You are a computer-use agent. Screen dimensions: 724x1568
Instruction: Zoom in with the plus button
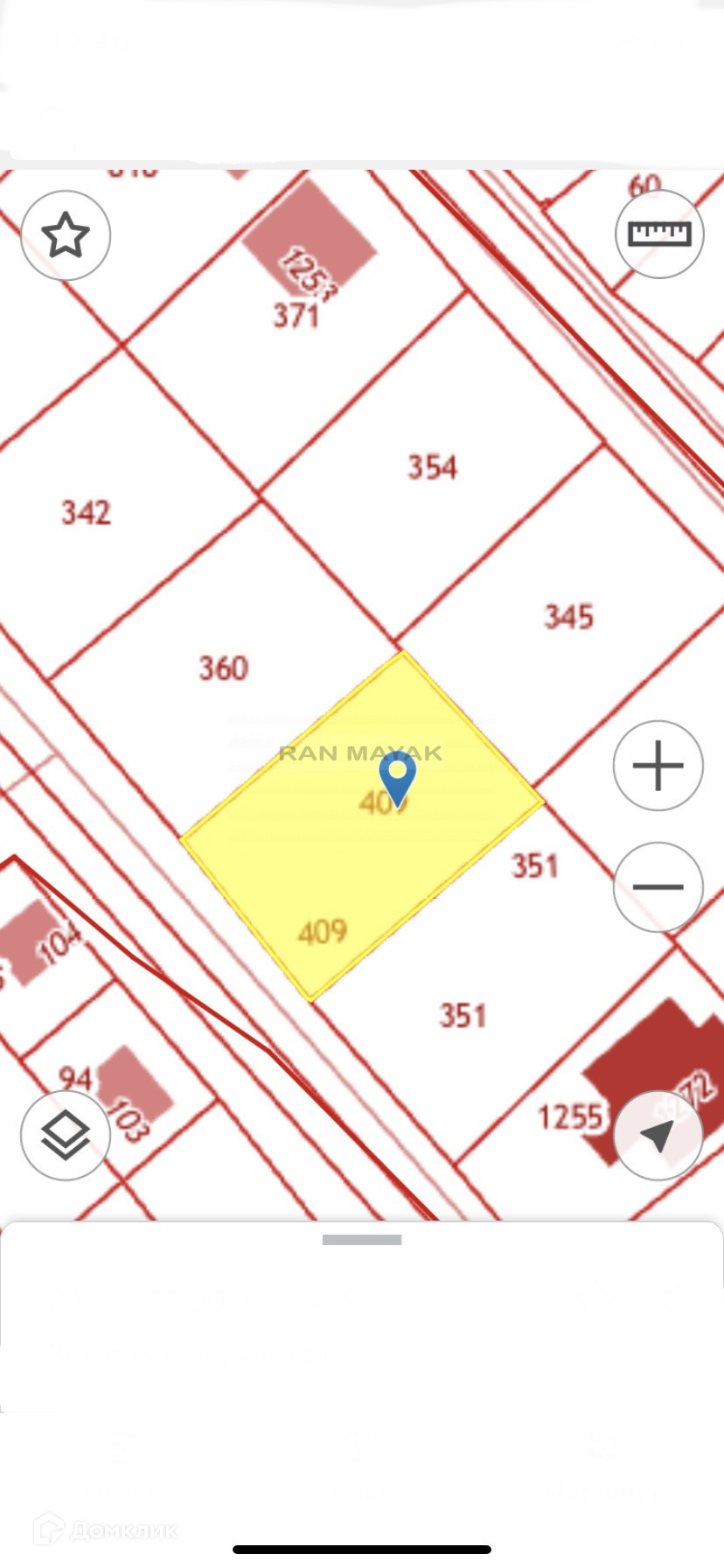tap(658, 766)
